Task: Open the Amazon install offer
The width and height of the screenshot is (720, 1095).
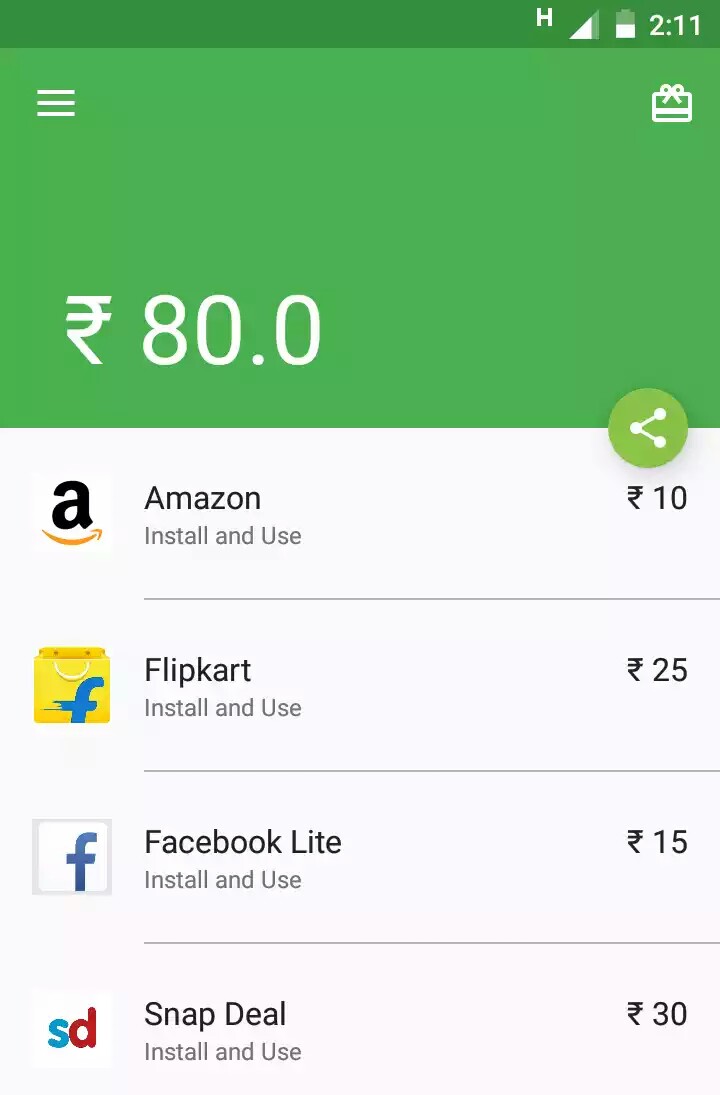Action: [x=203, y=498]
